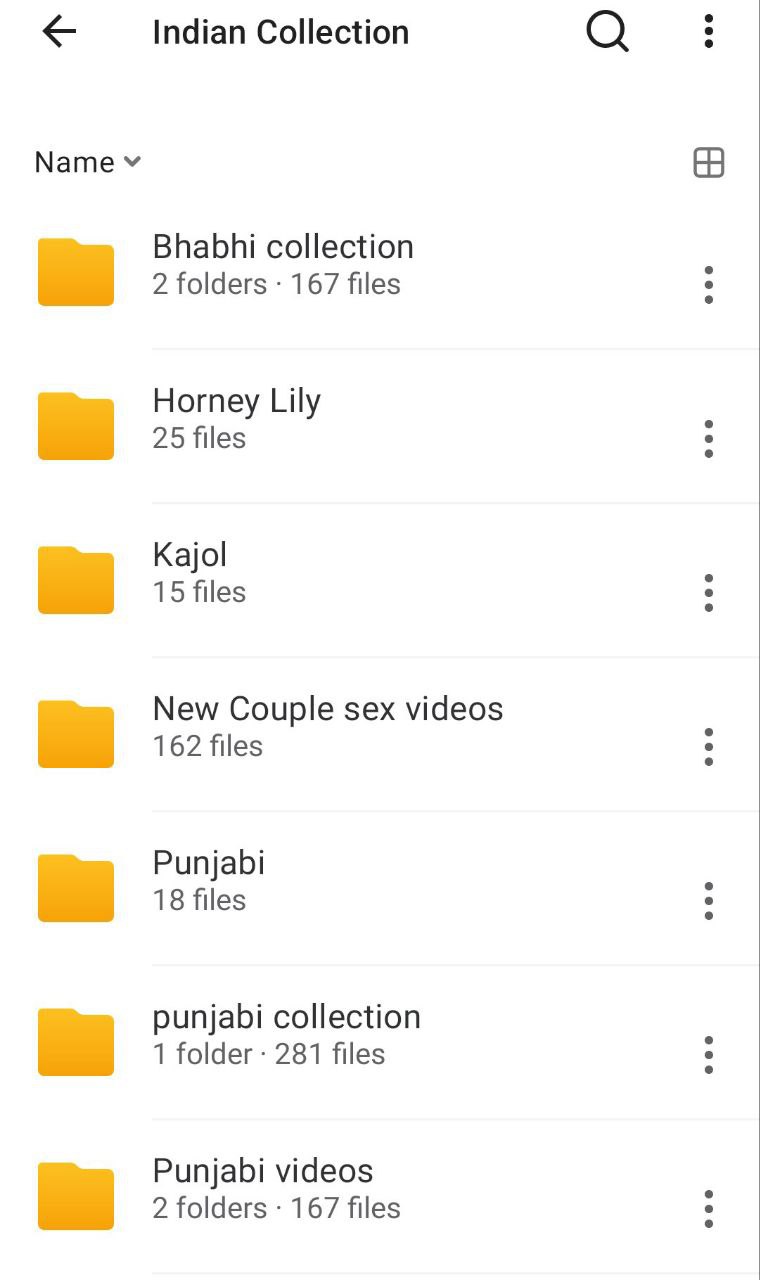Open options menu for punjabi collection

click(709, 1053)
